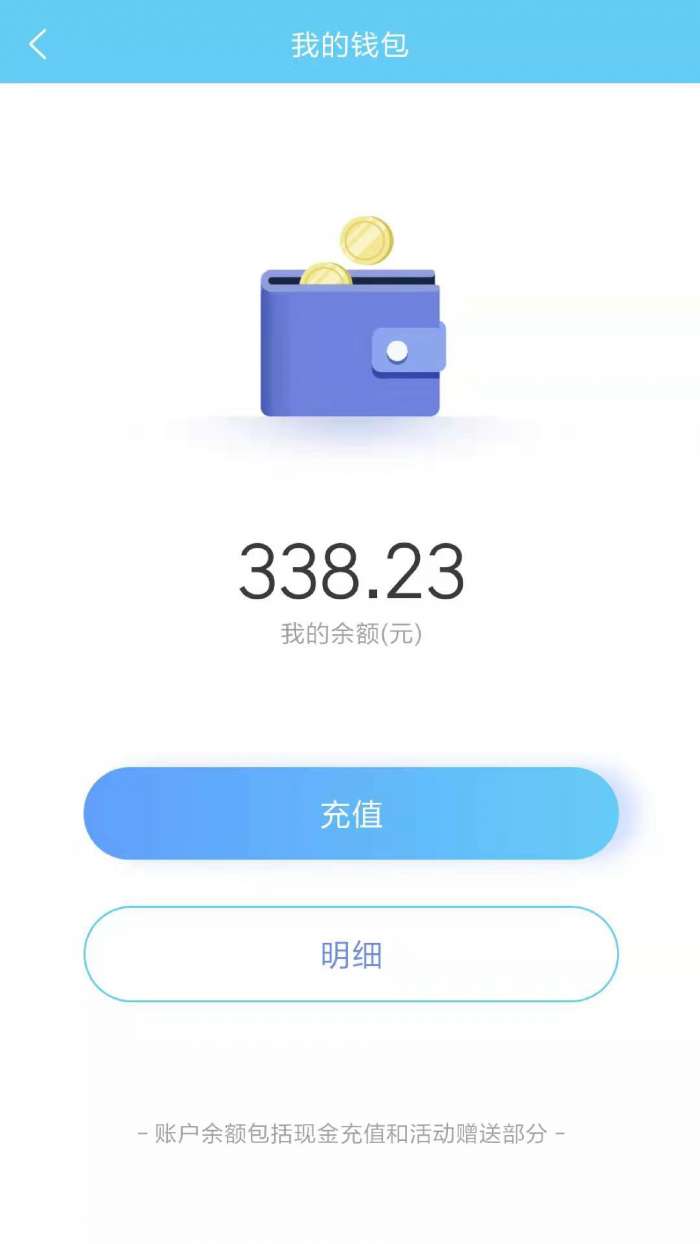Tap the 充值 recharge button
The width and height of the screenshot is (700, 1244).
pyautogui.click(x=350, y=814)
